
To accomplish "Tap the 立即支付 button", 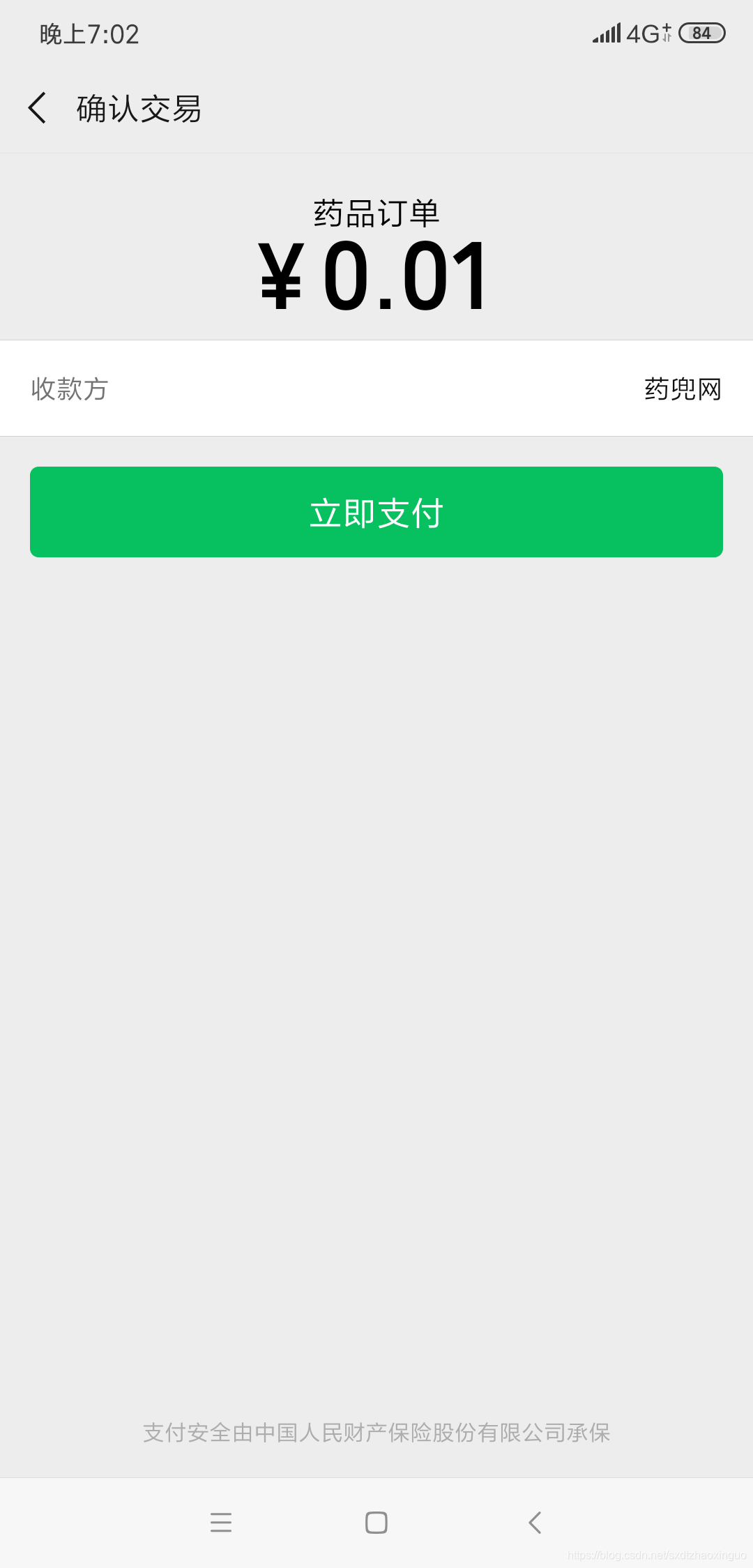I will (376, 512).
